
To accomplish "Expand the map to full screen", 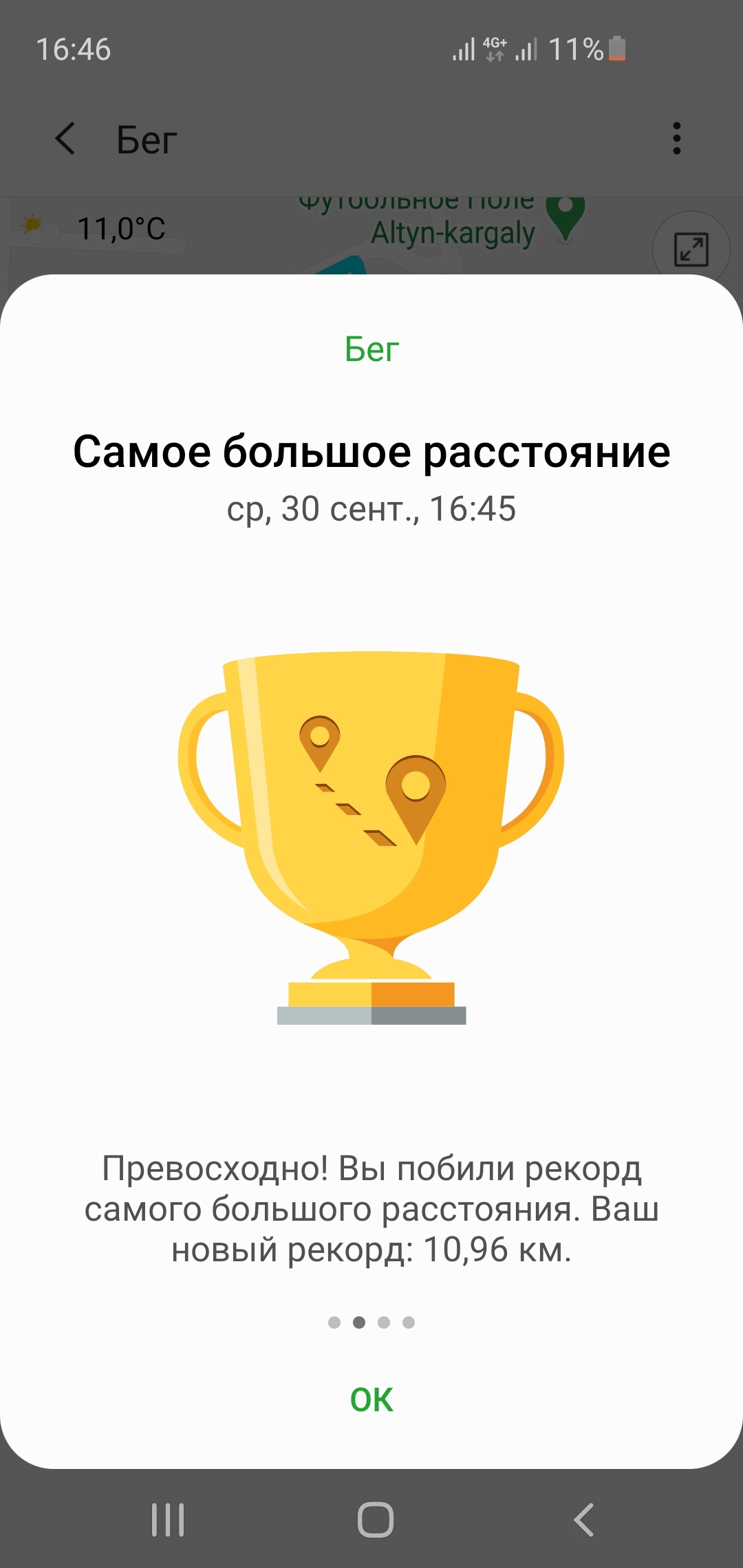I will click(x=690, y=249).
